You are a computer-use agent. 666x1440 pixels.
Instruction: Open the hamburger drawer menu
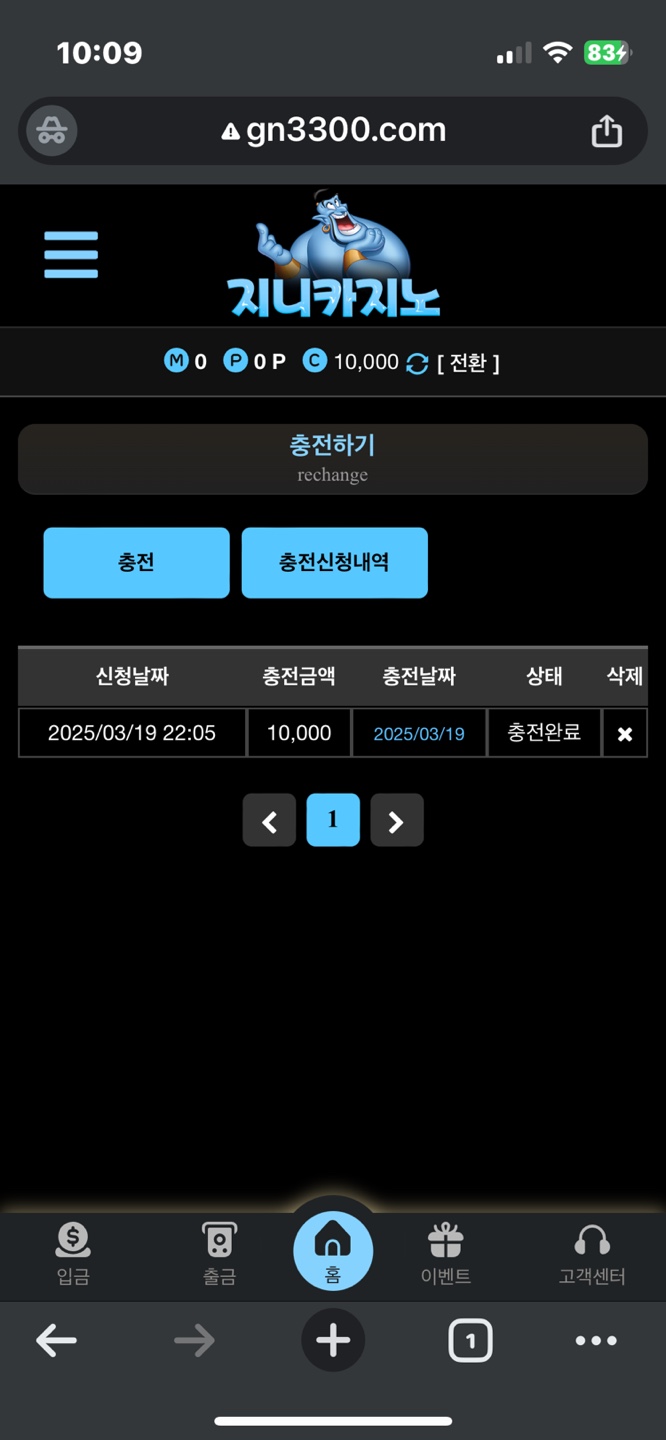(x=71, y=255)
